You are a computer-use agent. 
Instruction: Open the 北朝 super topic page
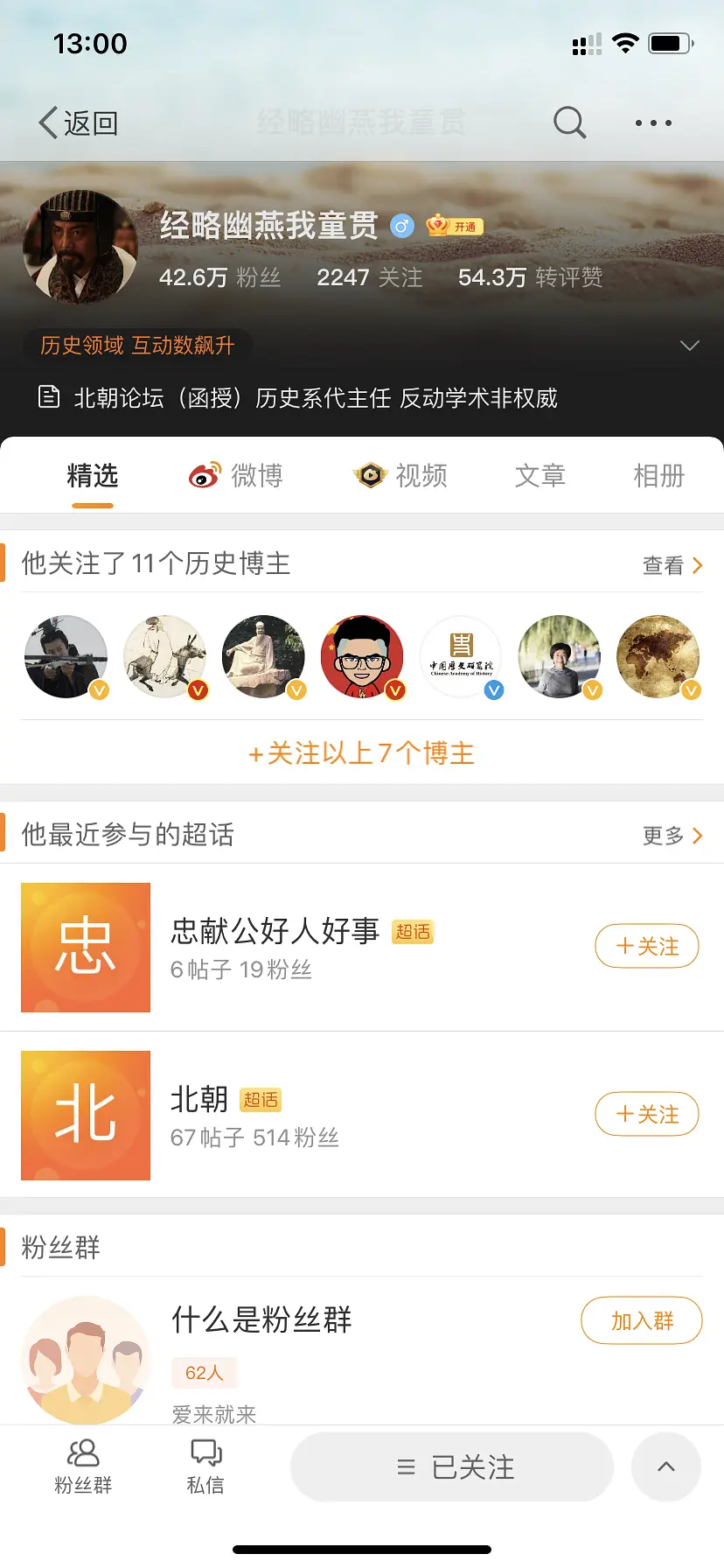[x=199, y=1100]
